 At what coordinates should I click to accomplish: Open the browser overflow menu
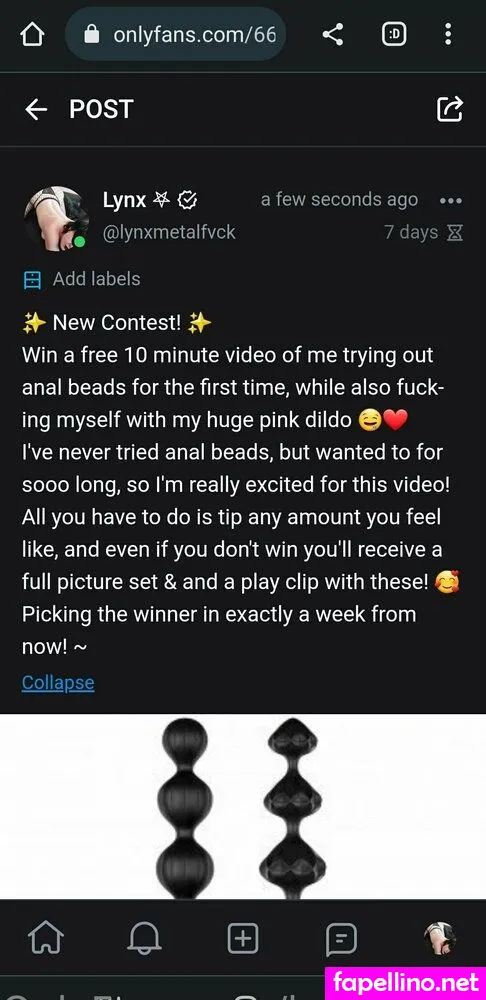[448, 35]
